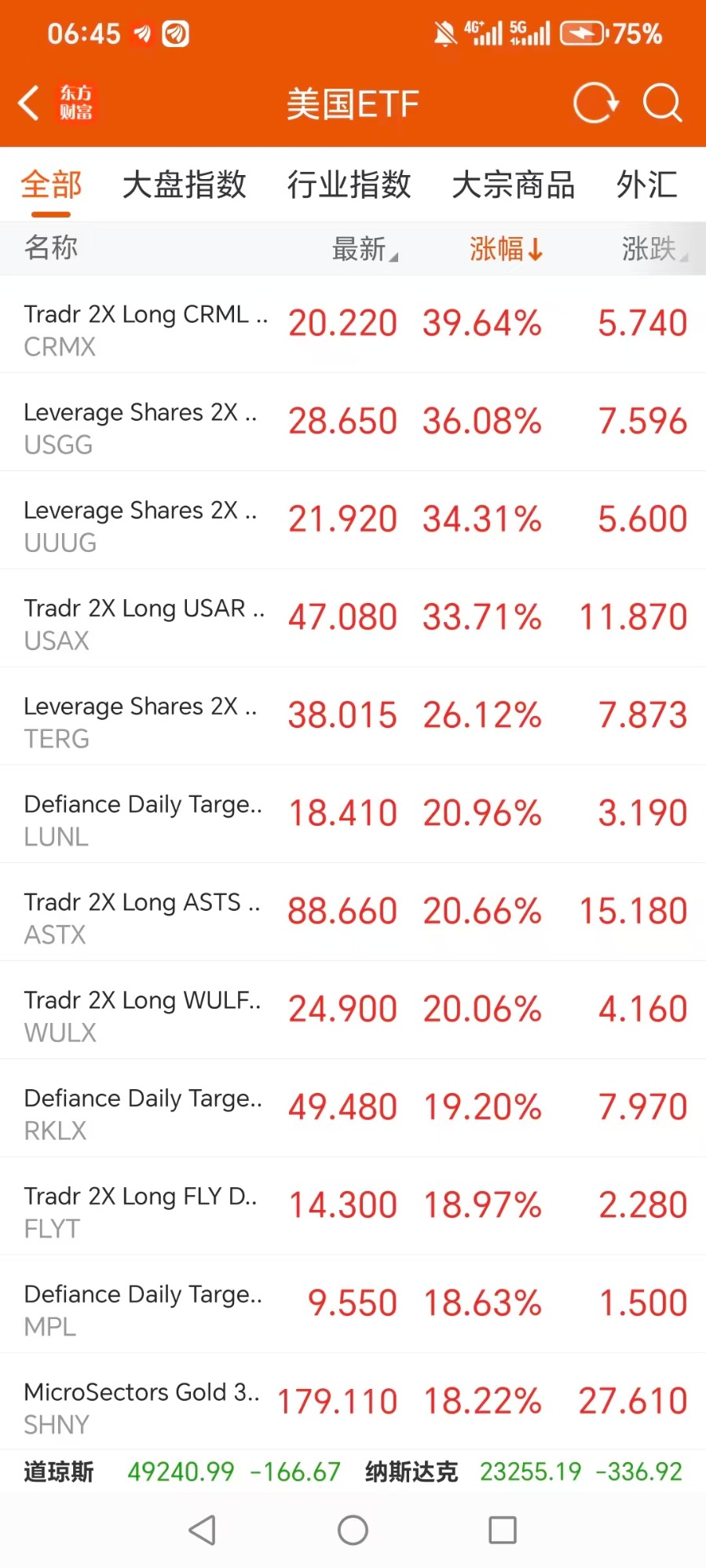Viewport: 706px width, 1568px height.
Task: Open the CRMX ETF row
Action: point(353,324)
